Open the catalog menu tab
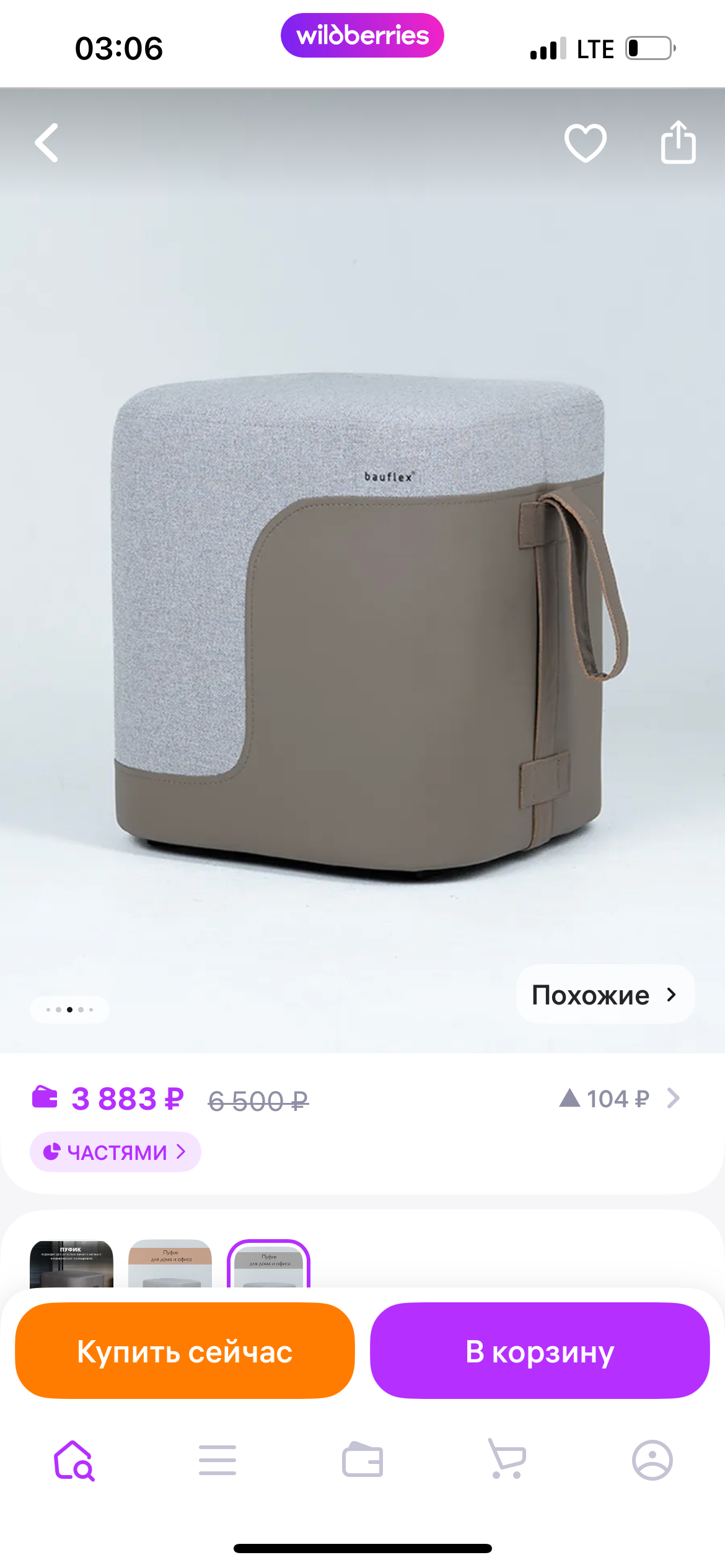The width and height of the screenshot is (725, 1568). (217, 1460)
